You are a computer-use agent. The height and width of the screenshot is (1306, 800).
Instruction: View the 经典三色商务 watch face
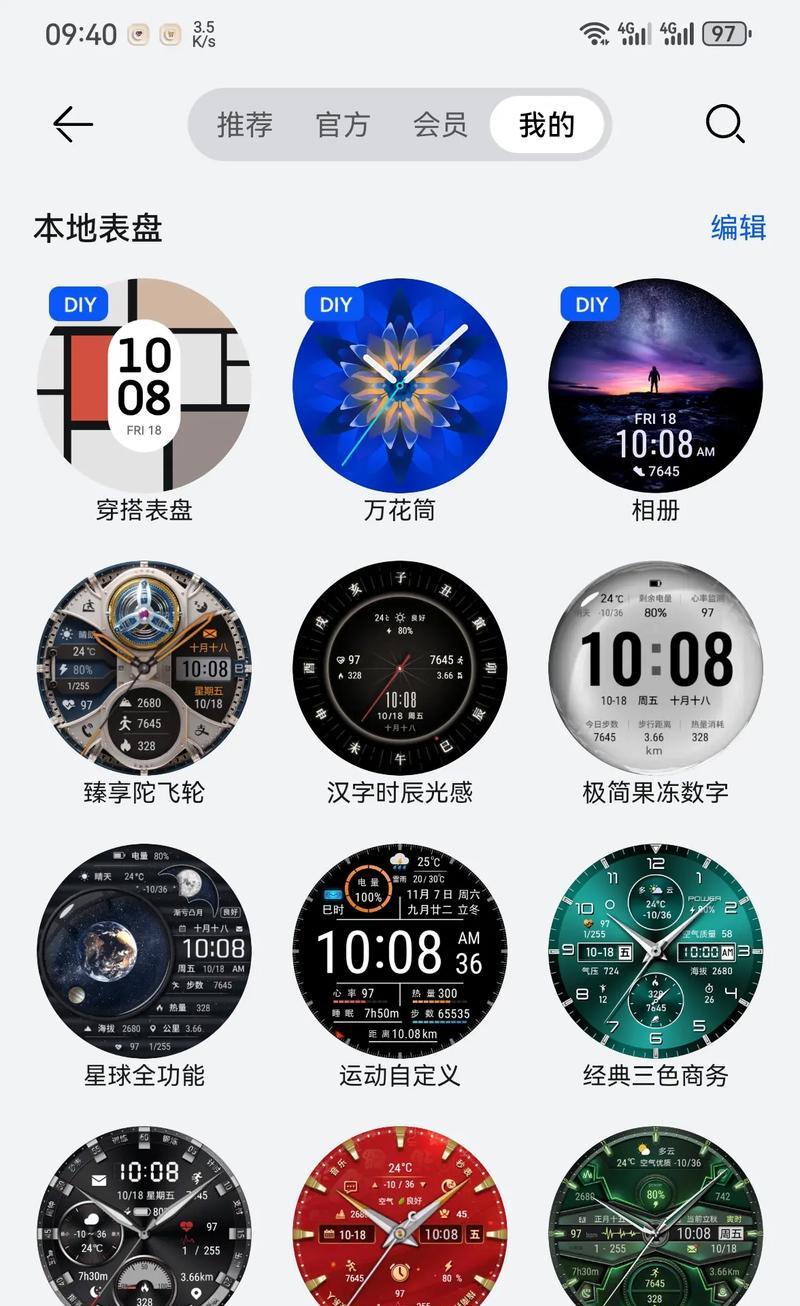[x=656, y=950]
